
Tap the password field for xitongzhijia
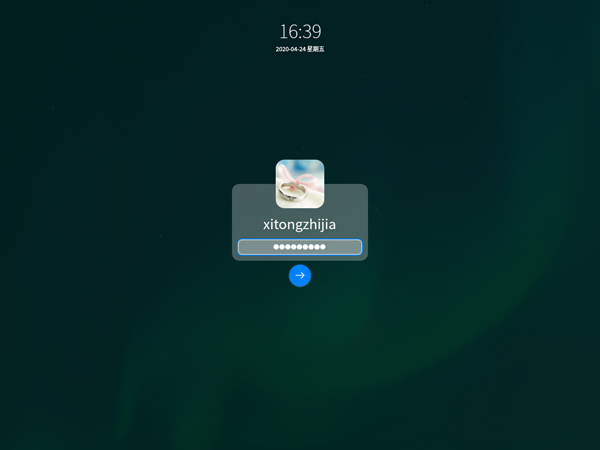pyautogui.click(x=299, y=247)
